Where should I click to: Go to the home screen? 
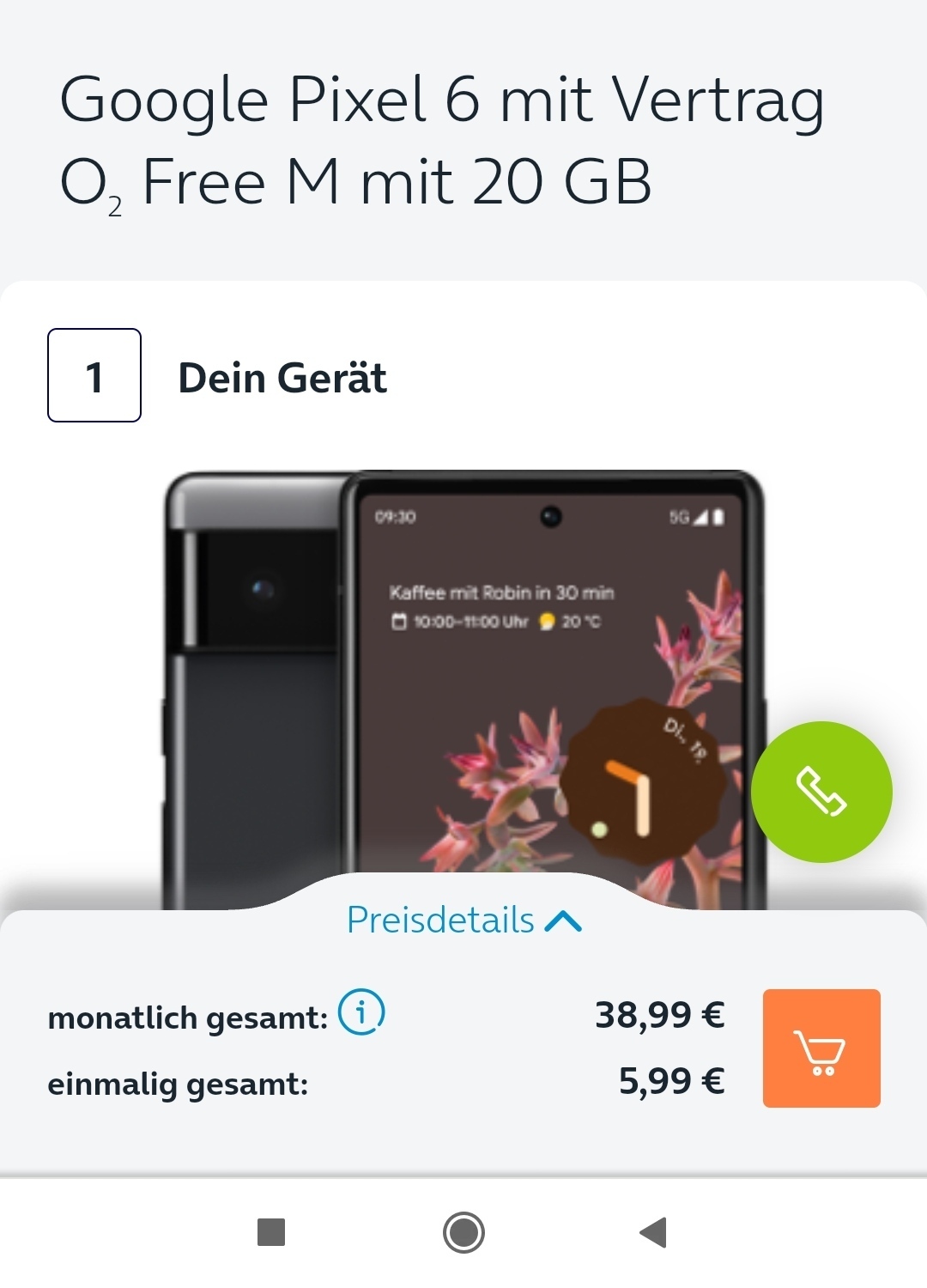[x=463, y=1232]
